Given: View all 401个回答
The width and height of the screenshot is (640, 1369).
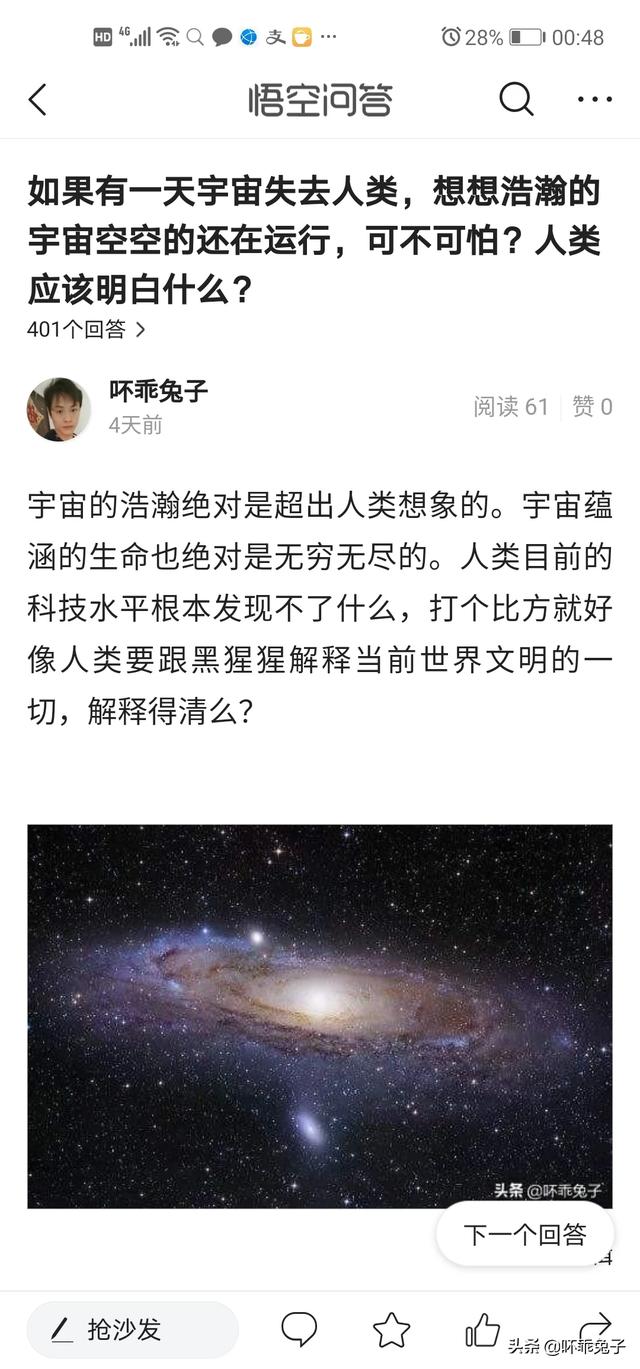Looking at the screenshot, I should (x=86, y=330).
